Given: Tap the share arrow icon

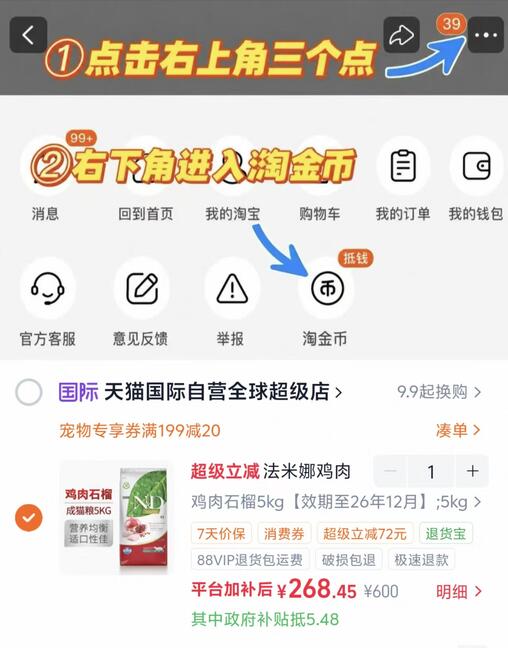Looking at the screenshot, I should tap(401, 35).
